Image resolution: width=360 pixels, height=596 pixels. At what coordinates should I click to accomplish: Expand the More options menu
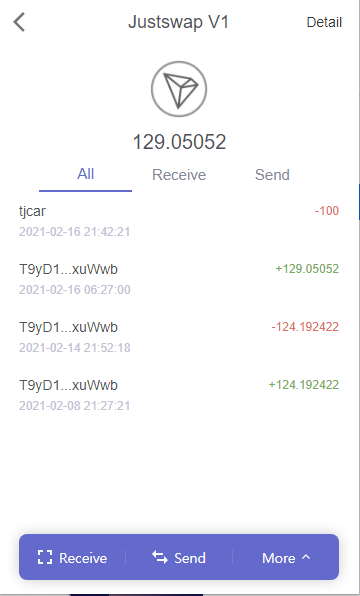(286, 558)
